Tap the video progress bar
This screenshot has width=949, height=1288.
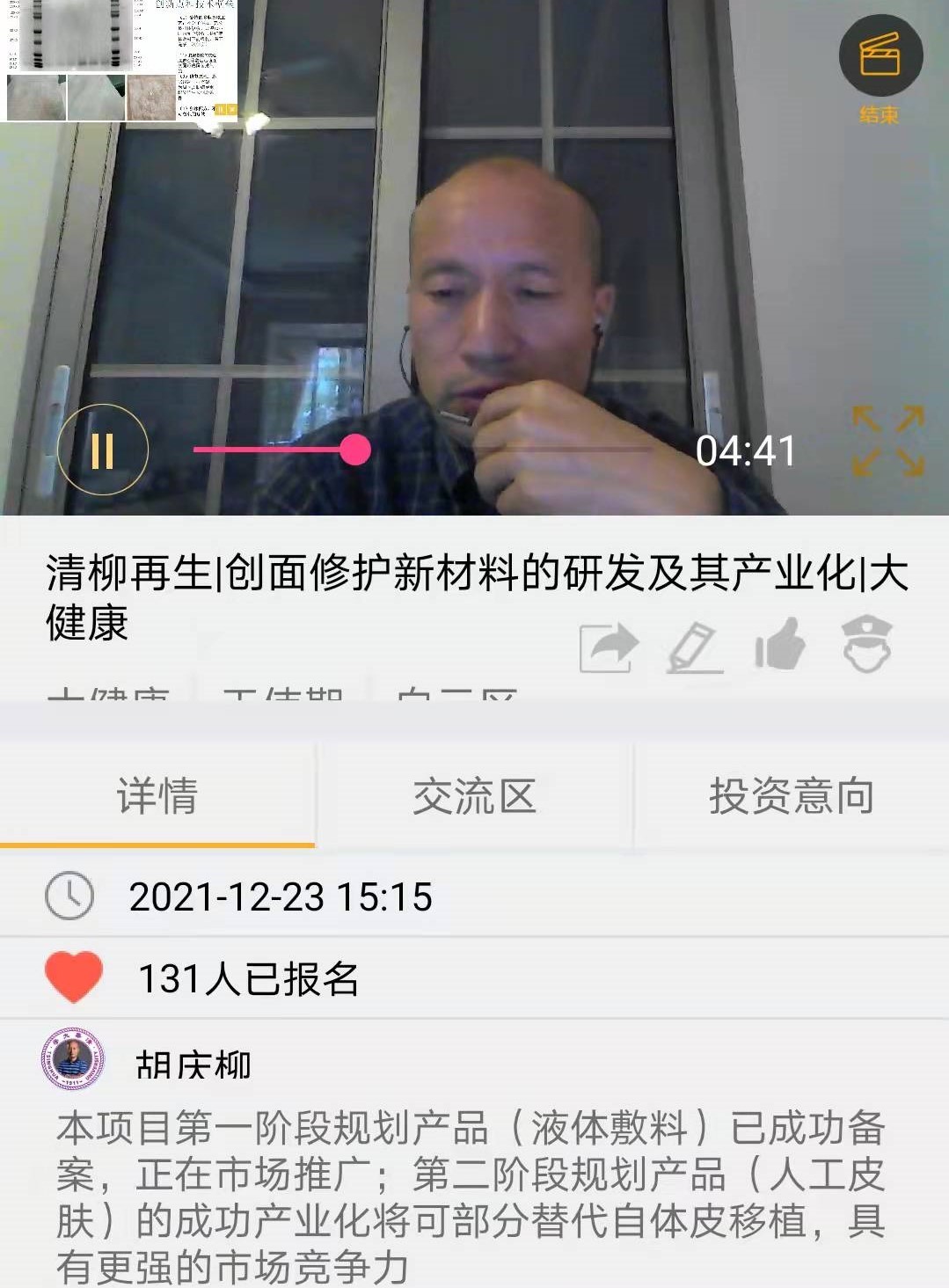point(422,450)
